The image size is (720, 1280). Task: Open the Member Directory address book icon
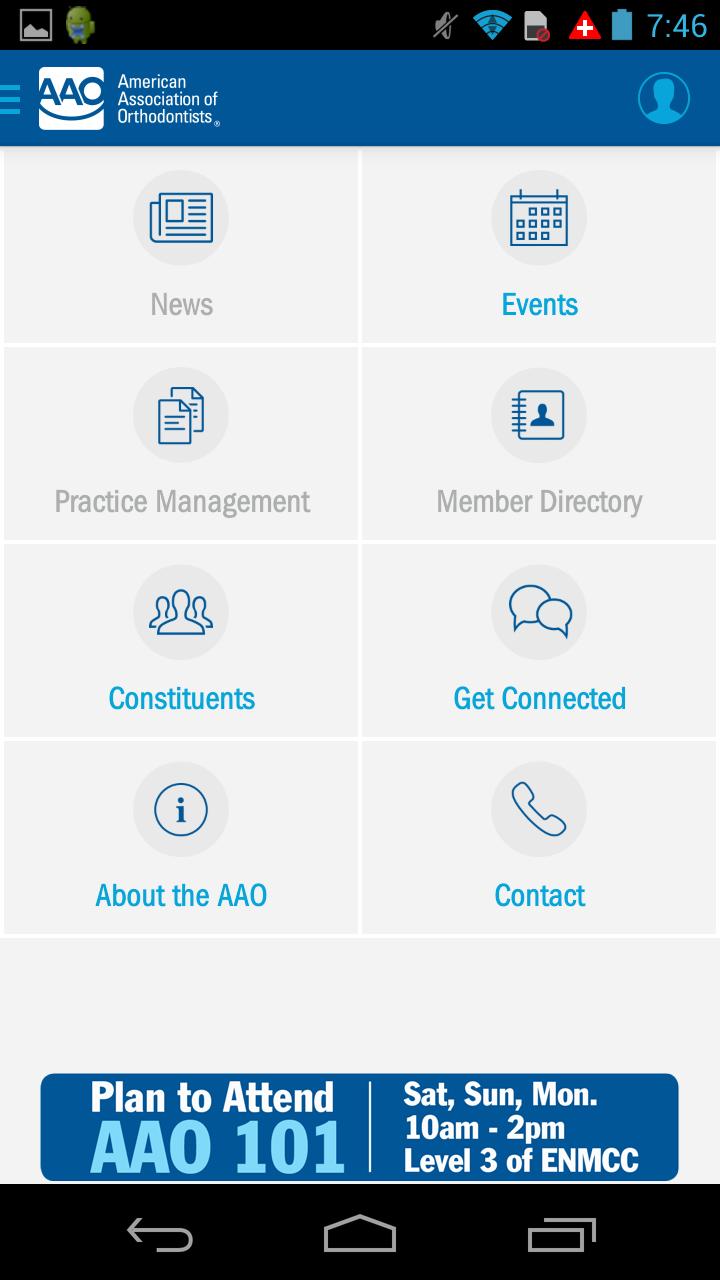pos(539,414)
